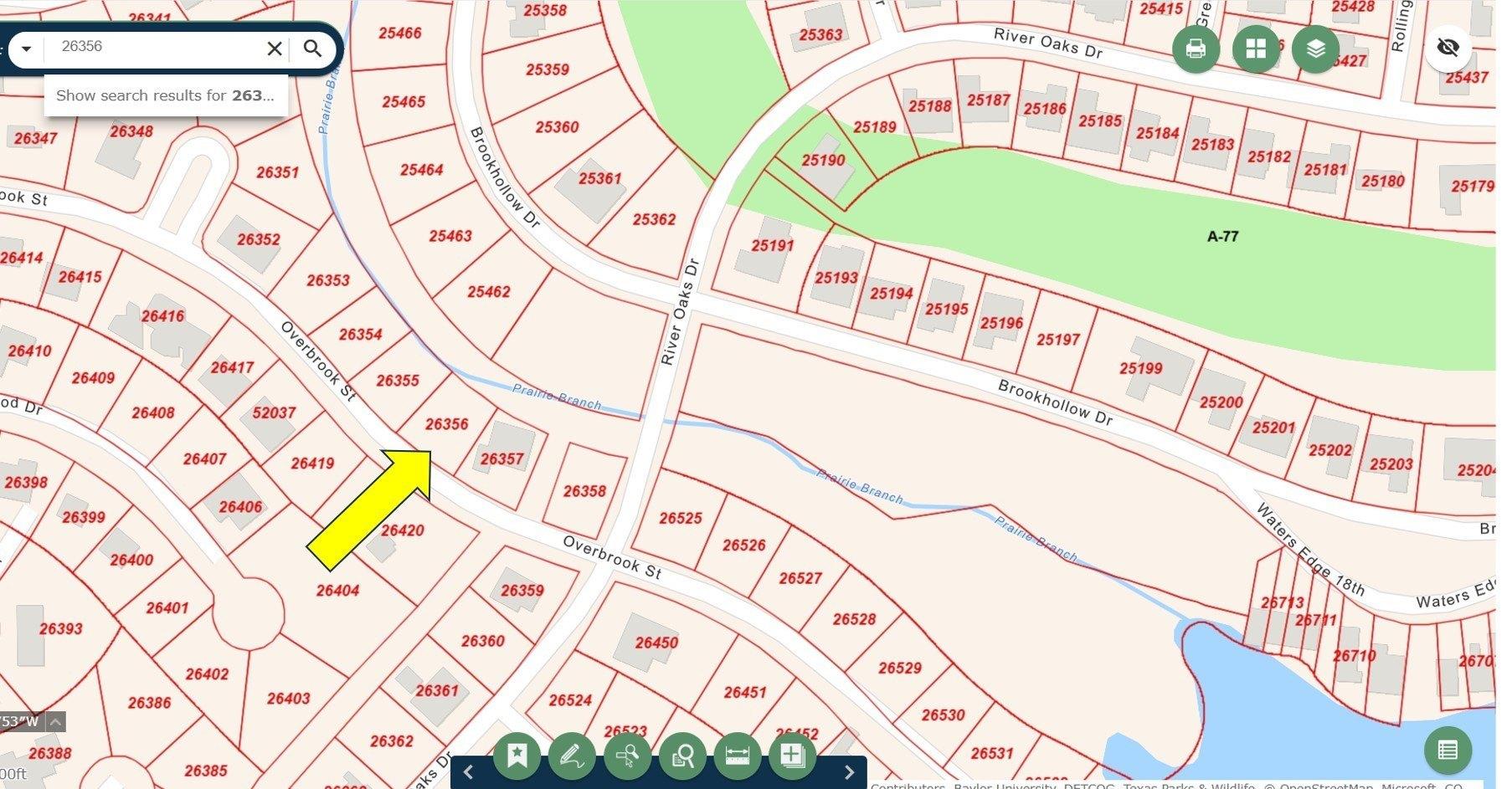Select the 'Show search results for' suggestion
The height and width of the screenshot is (789, 1512).
[166, 95]
